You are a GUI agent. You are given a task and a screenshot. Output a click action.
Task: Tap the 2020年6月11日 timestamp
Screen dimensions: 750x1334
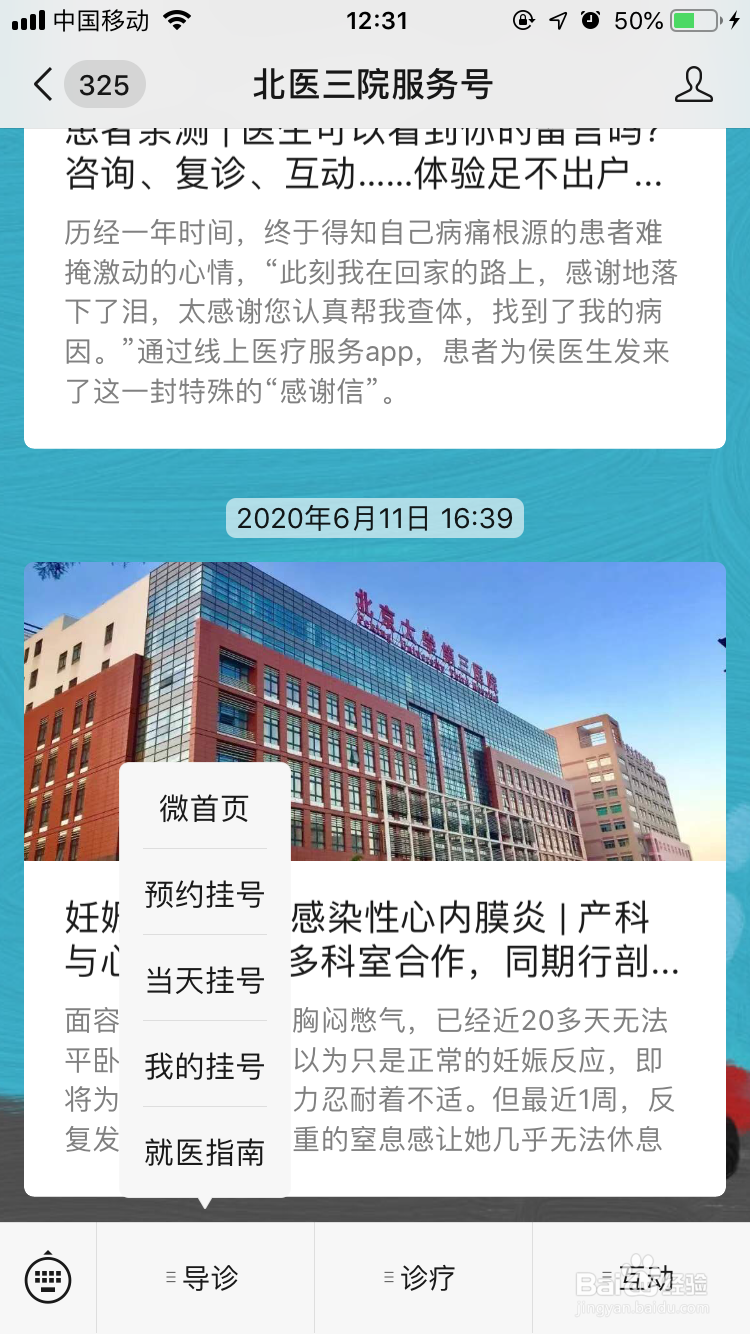pos(375,518)
